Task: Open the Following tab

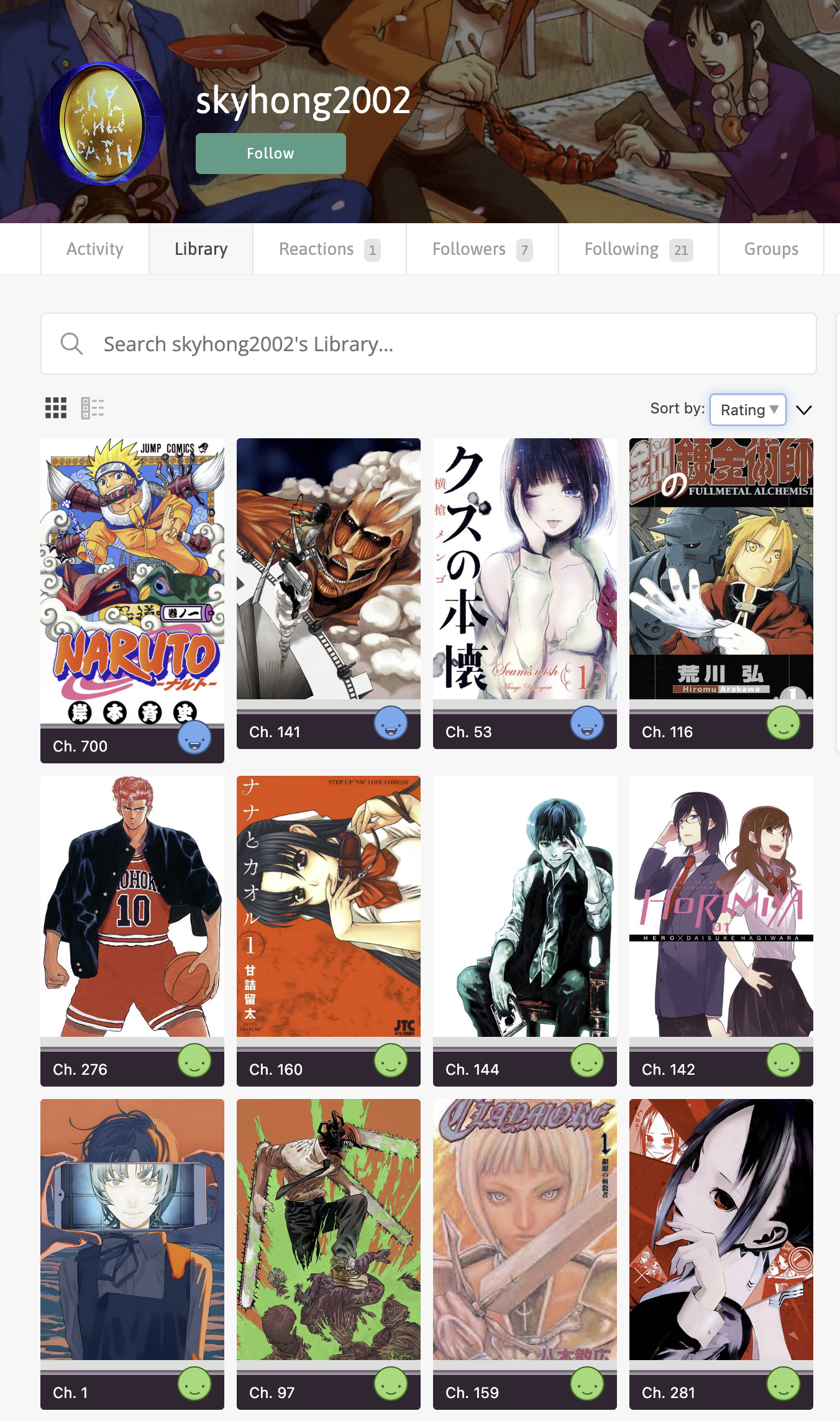Action: point(637,249)
